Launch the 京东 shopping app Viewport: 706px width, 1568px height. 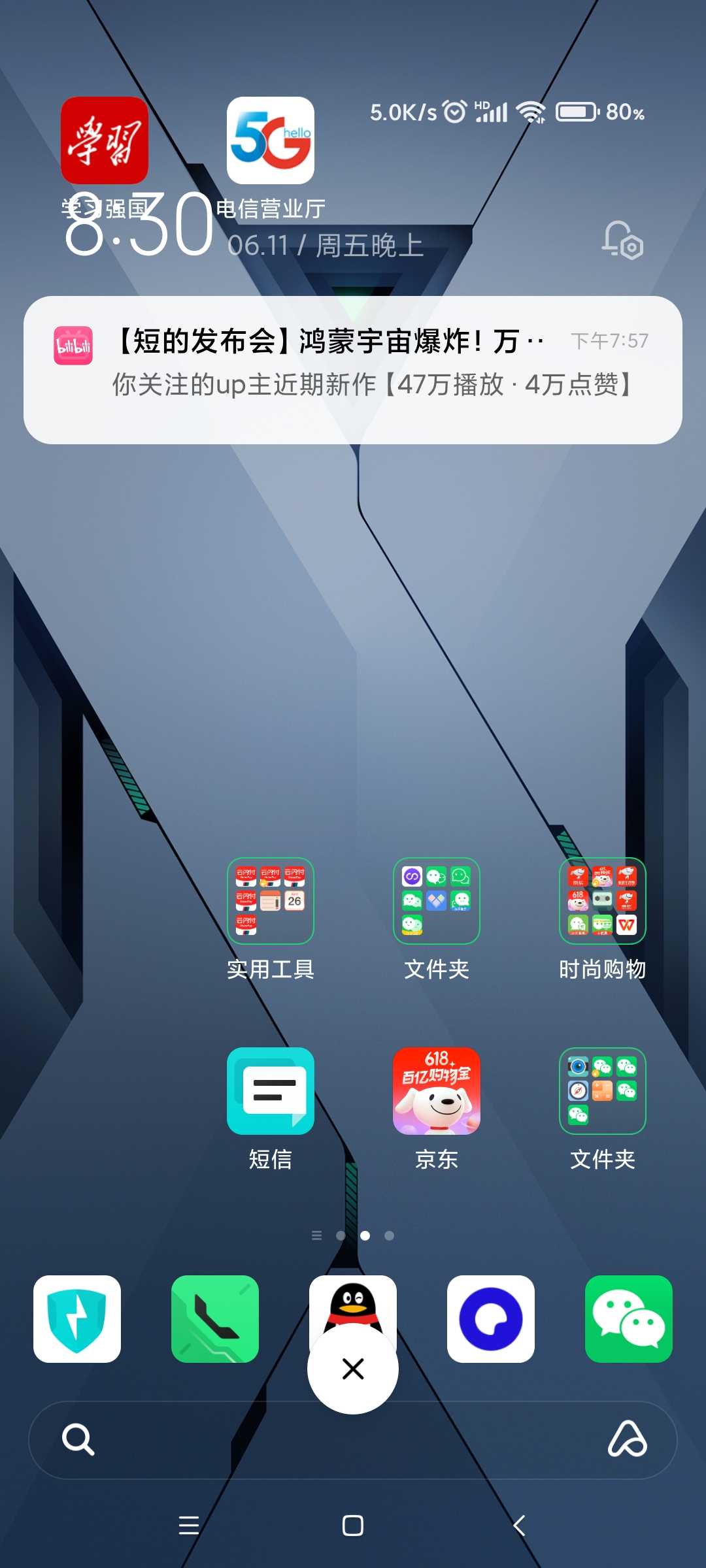(x=436, y=1090)
